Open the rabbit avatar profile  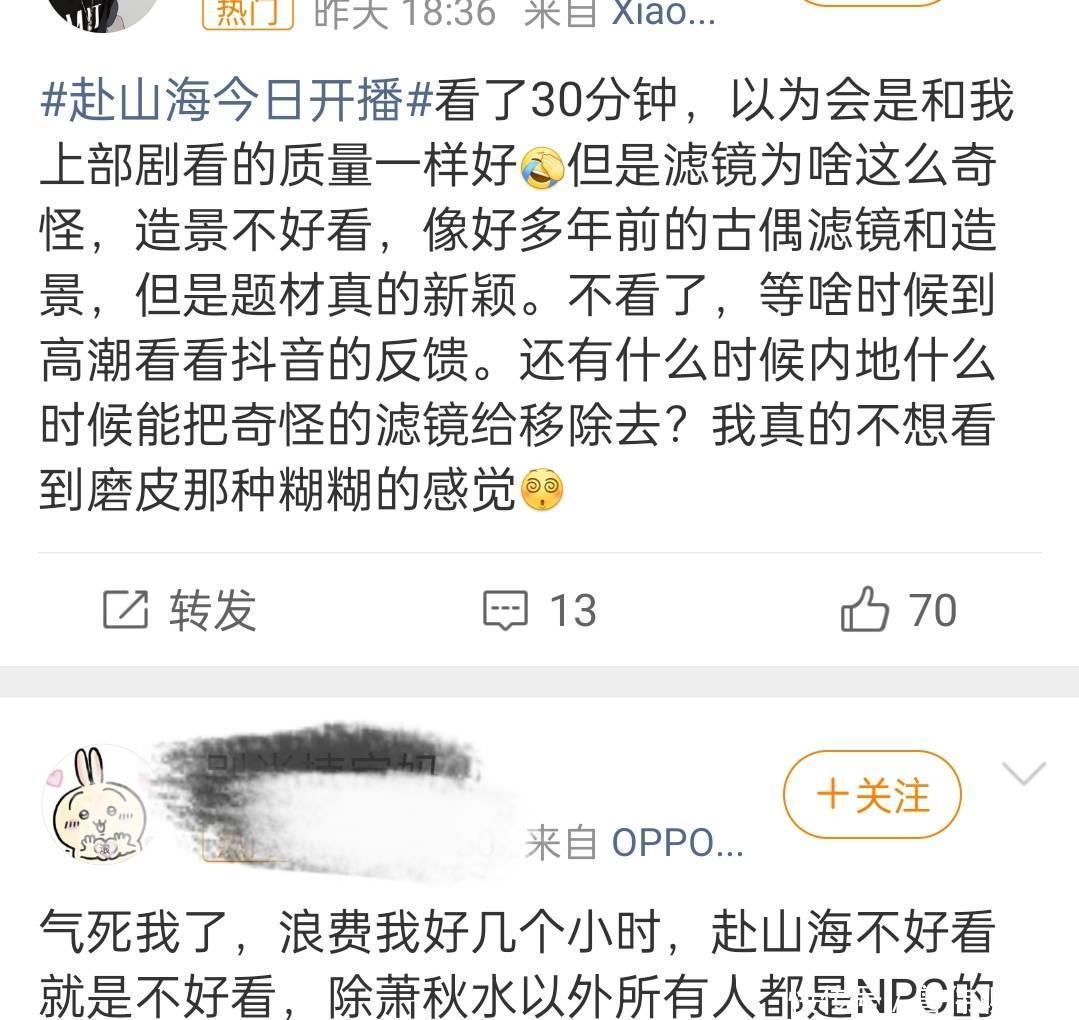click(96, 806)
